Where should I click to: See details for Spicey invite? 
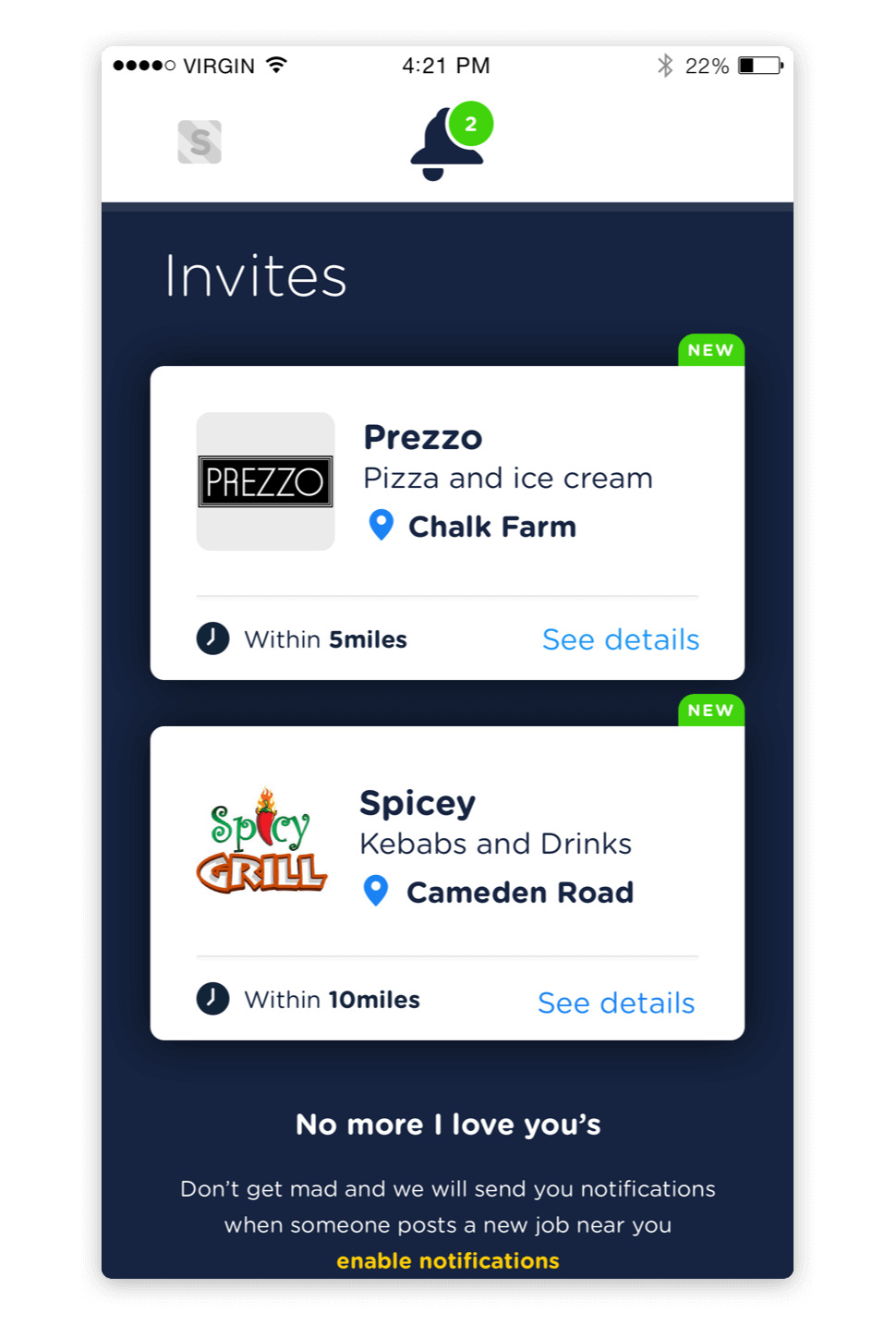616,1003
